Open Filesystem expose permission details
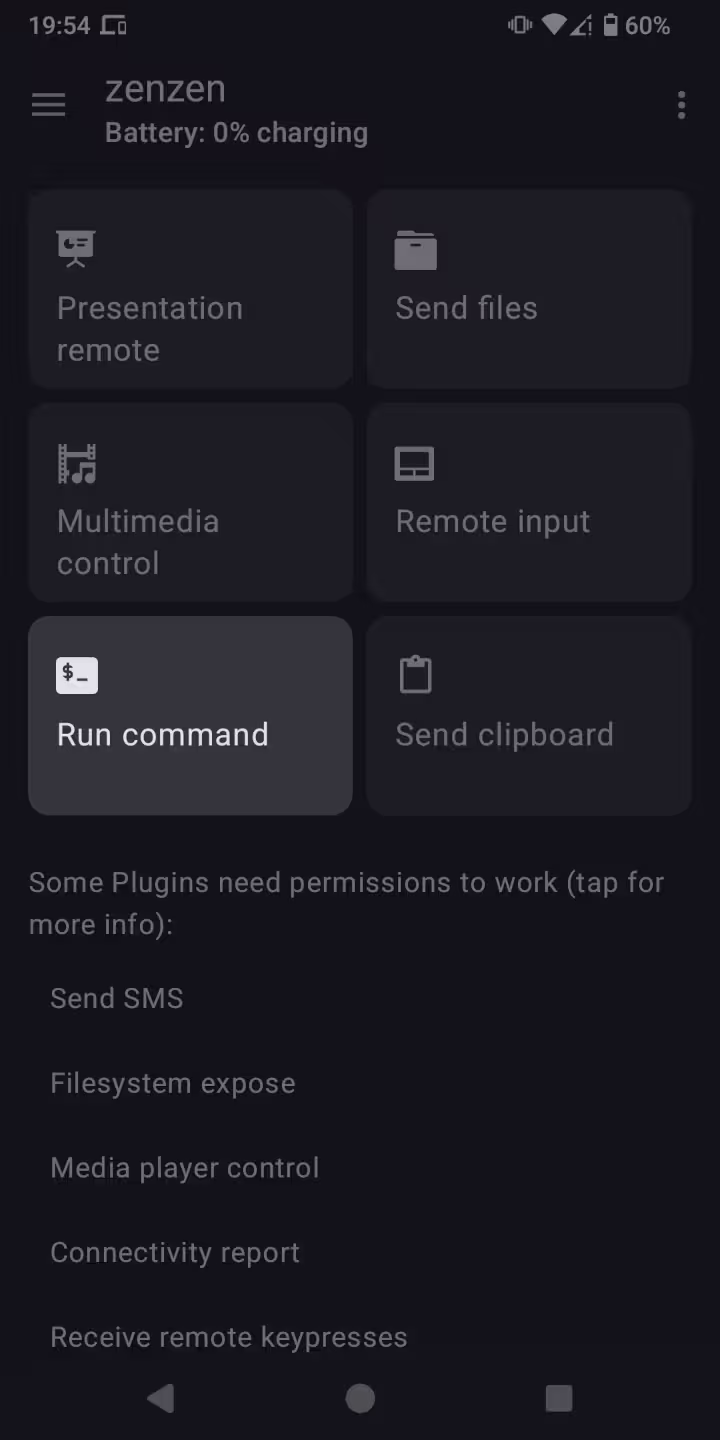720x1440 pixels. [173, 1083]
